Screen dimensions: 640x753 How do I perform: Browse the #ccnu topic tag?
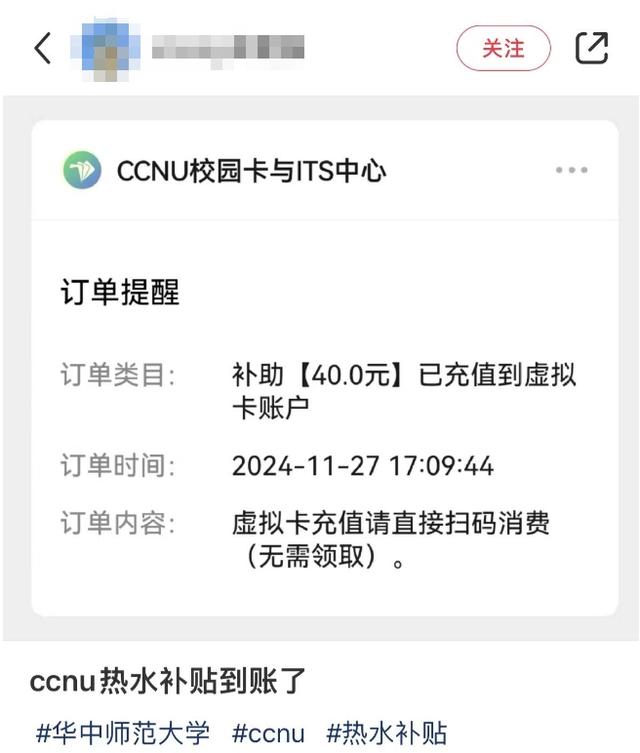click(268, 733)
